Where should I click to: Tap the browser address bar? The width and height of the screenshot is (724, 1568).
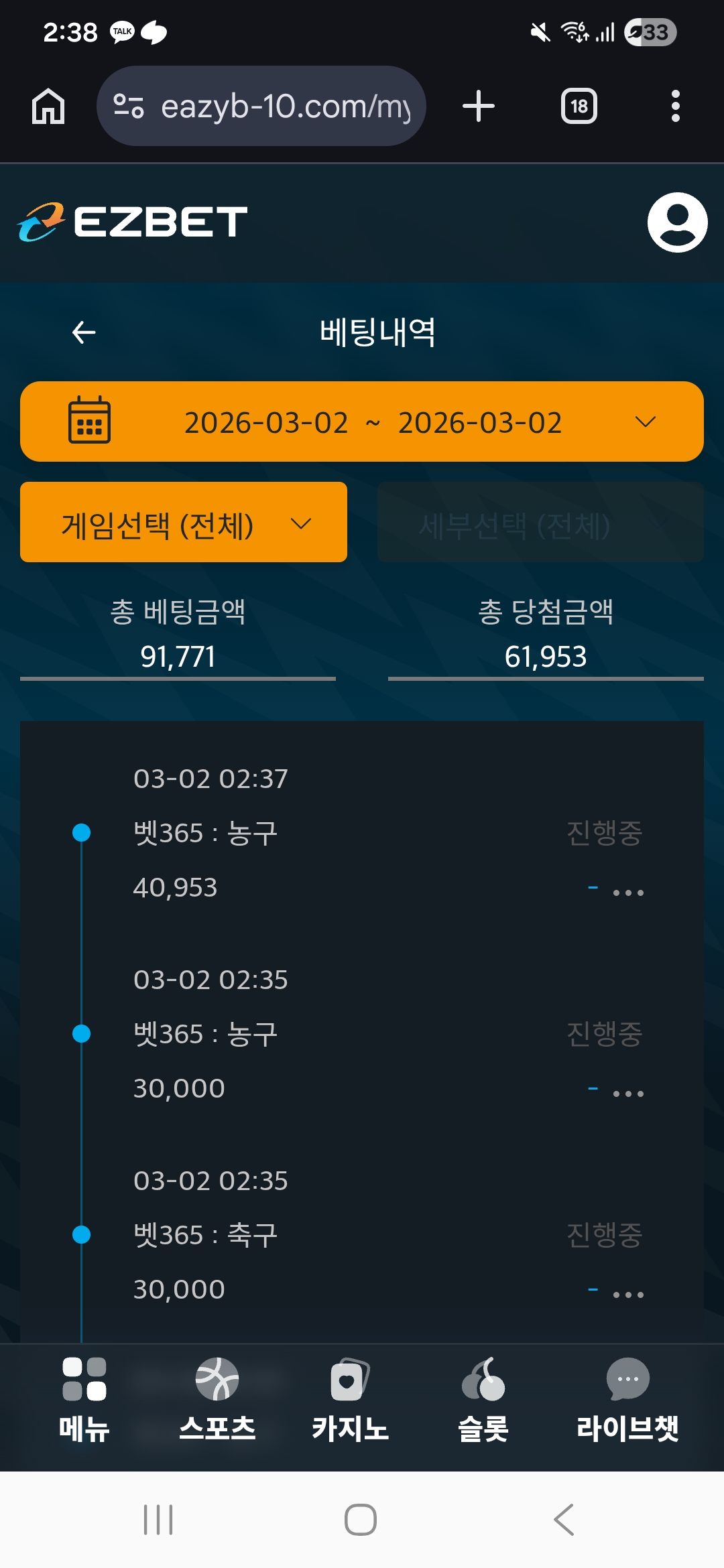tap(261, 106)
